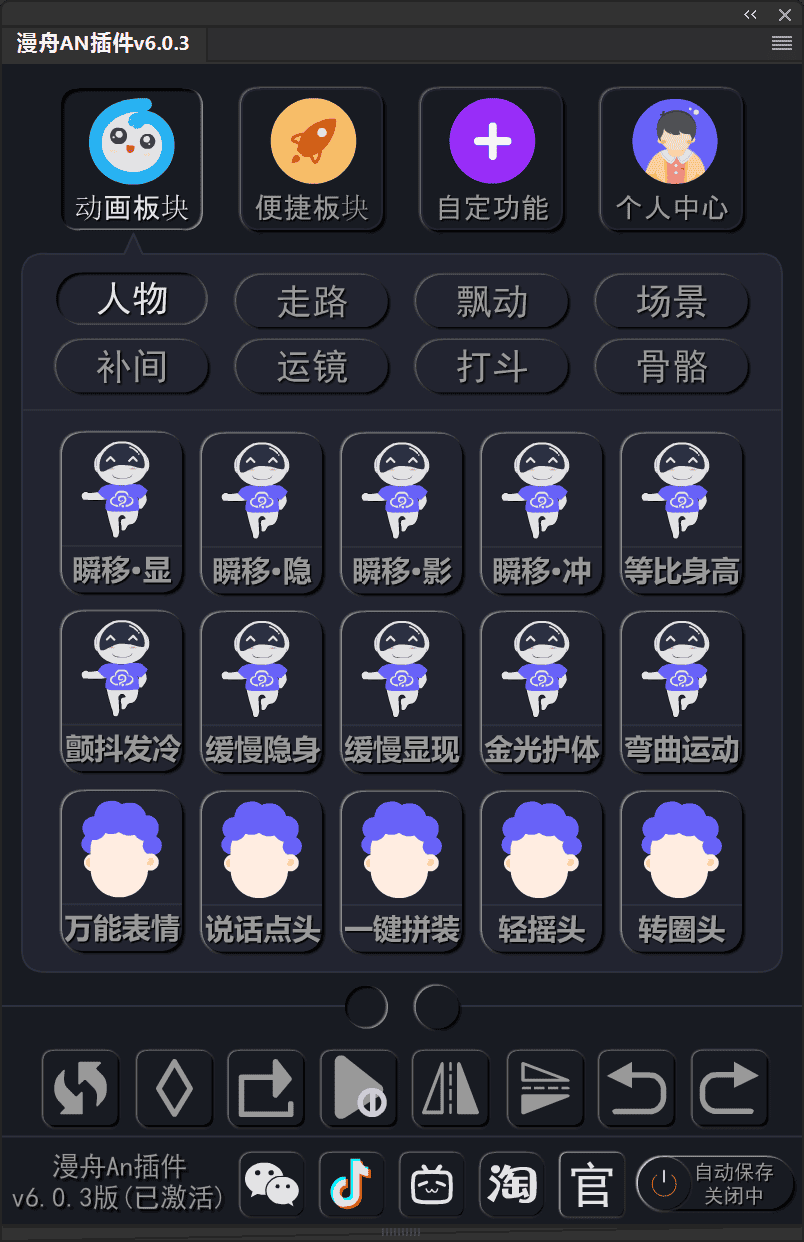
Task: Select the second page indicator dot
Action: tap(437, 1006)
